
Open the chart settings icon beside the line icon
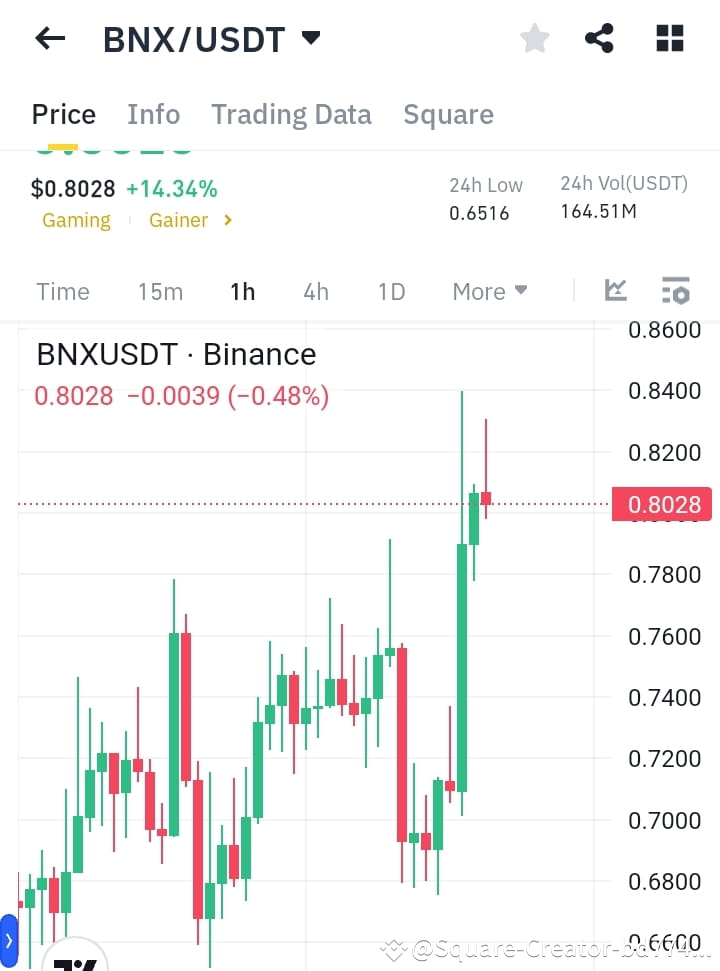click(x=675, y=290)
